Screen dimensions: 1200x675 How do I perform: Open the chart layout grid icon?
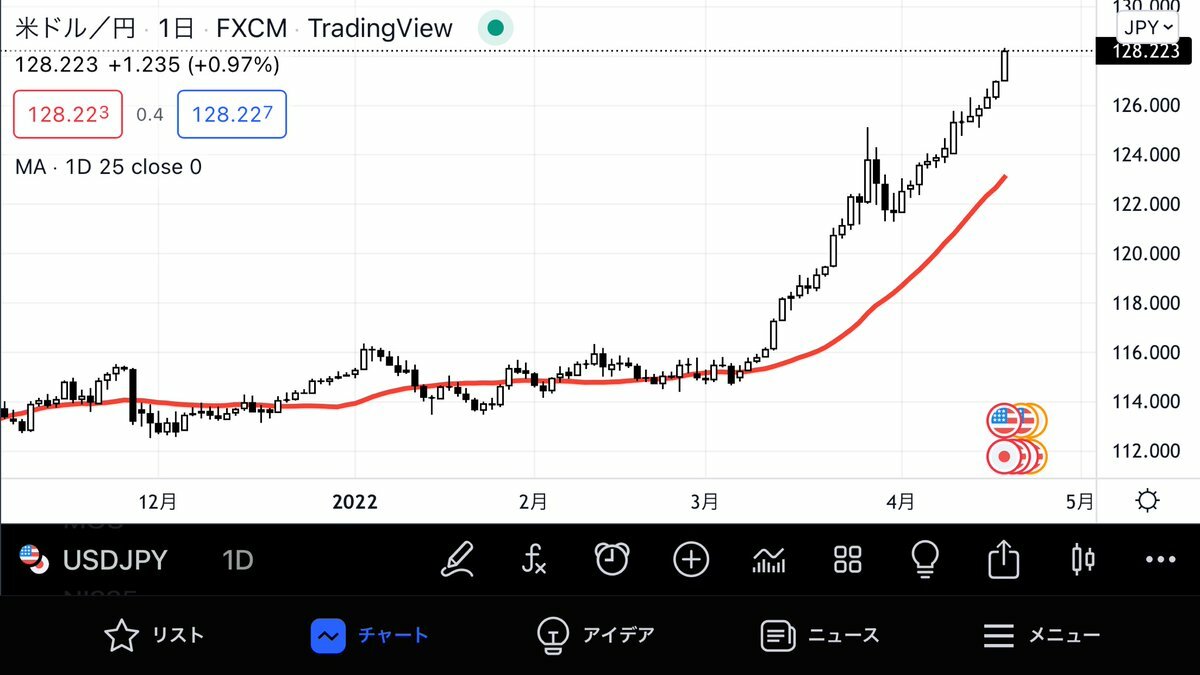point(848,559)
